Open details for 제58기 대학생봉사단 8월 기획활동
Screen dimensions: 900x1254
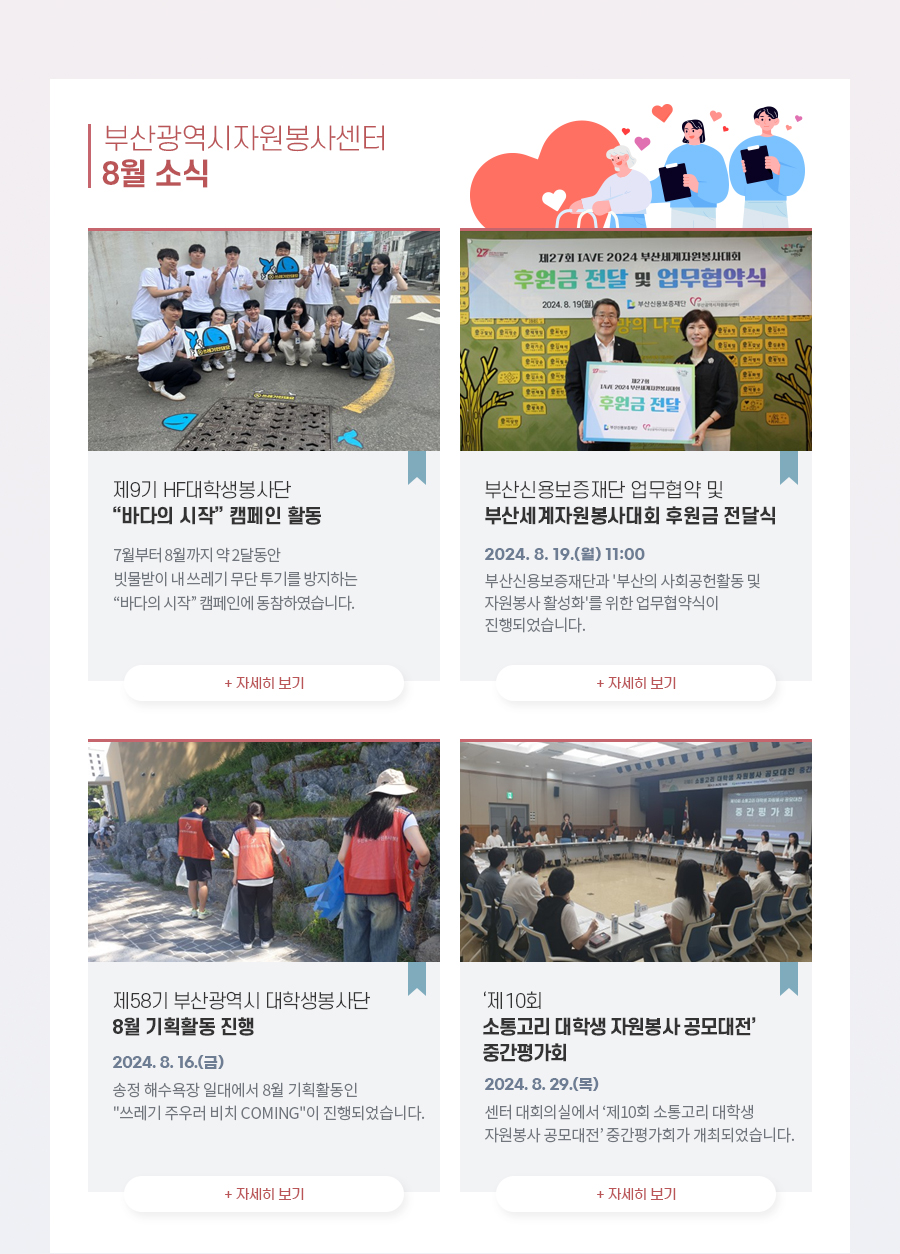(264, 1194)
